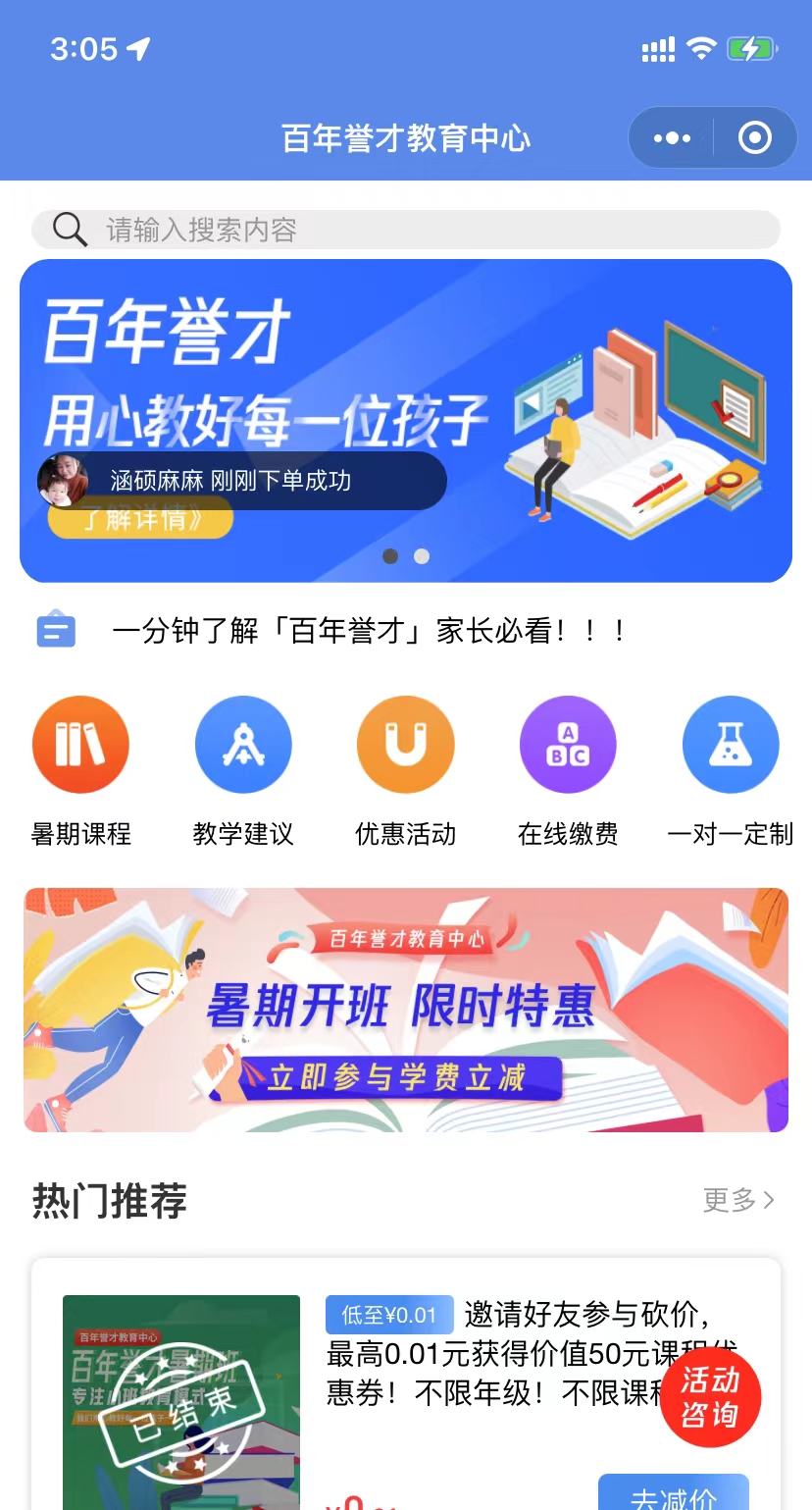The image size is (812, 1510).
Task: Open the 暑期开班 限时特惠 promo banner
Action: coord(406,1010)
